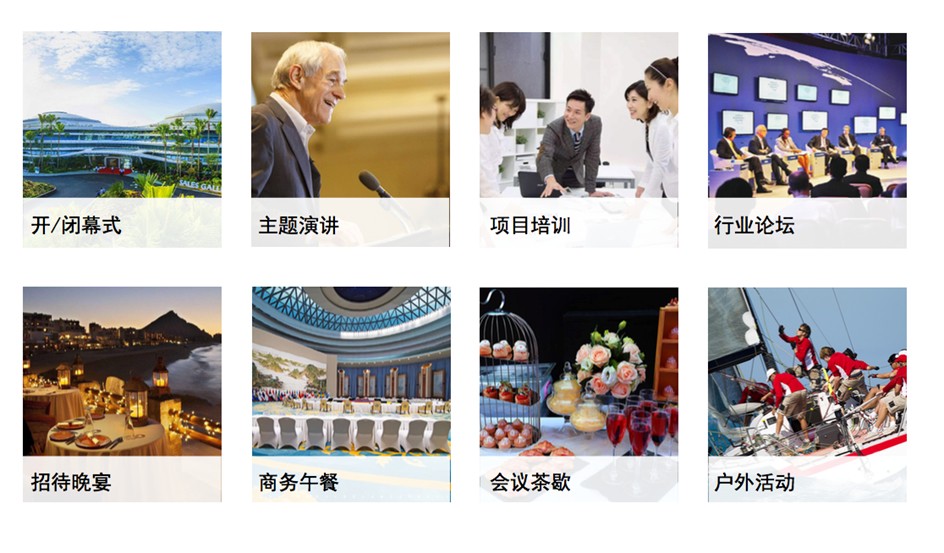View the 行业论坛 card
The width and height of the screenshot is (944, 553).
coord(807,139)
